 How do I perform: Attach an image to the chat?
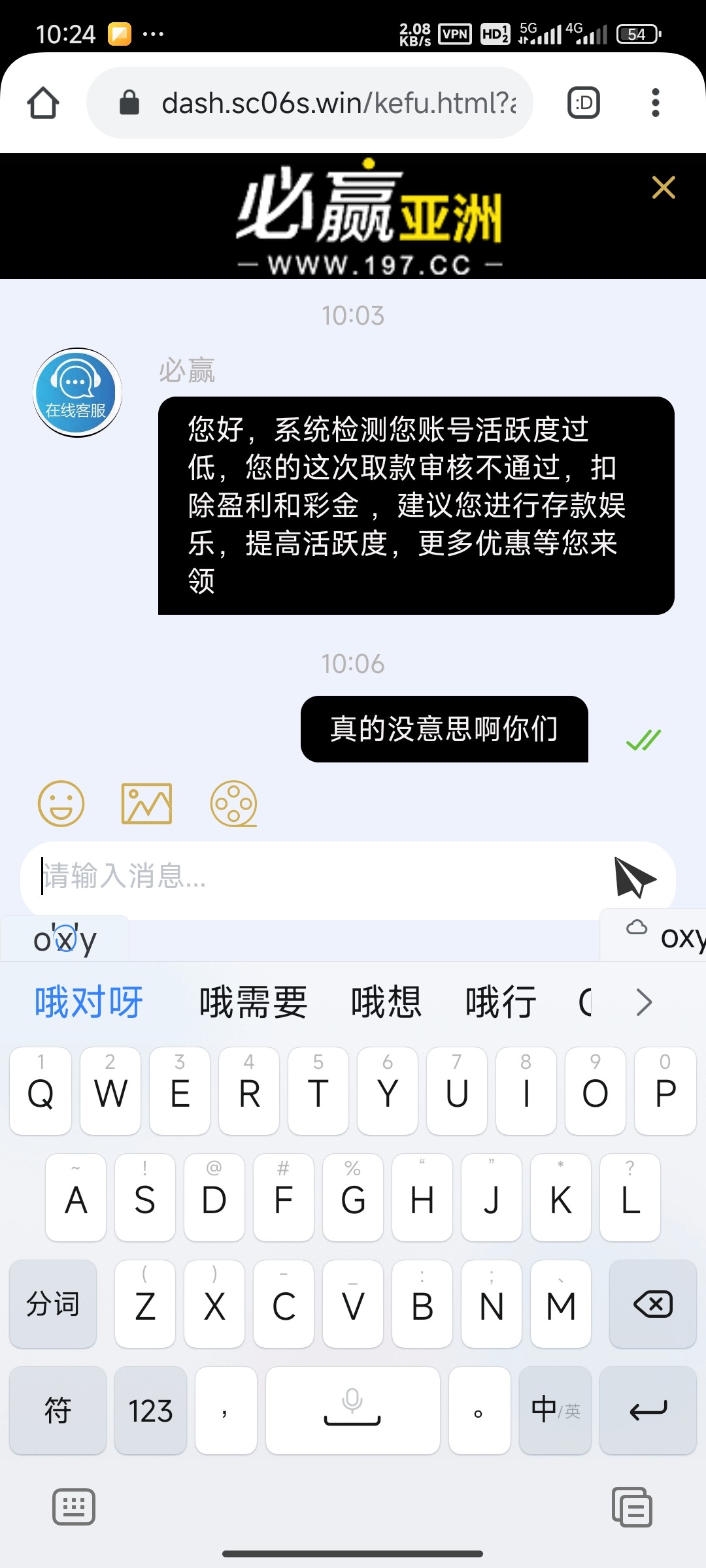[146, 804]
